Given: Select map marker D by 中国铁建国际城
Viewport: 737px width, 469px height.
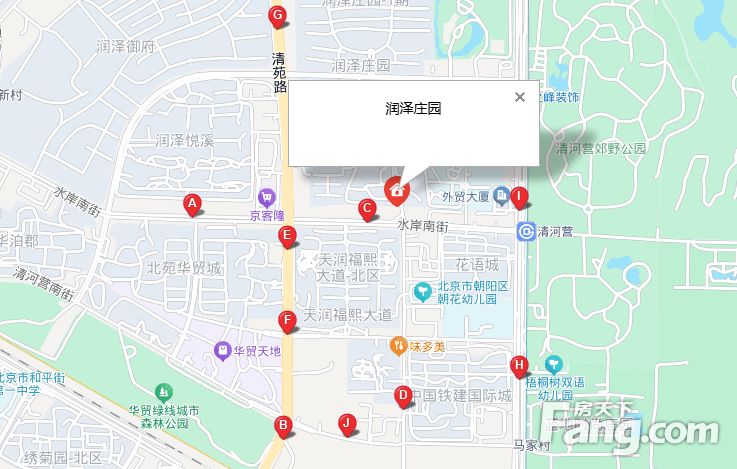Looking at the screenshot, I should 403,396.
